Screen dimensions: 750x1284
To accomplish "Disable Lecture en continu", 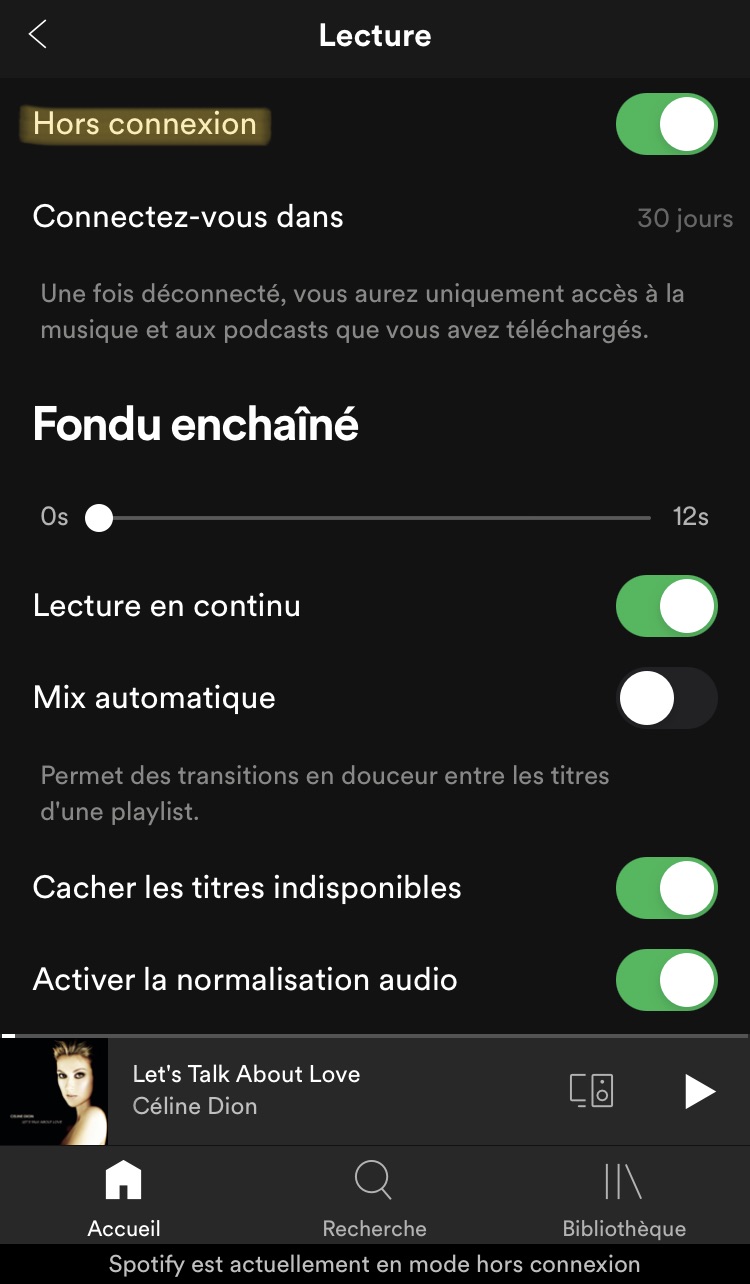I will point(666,606).
